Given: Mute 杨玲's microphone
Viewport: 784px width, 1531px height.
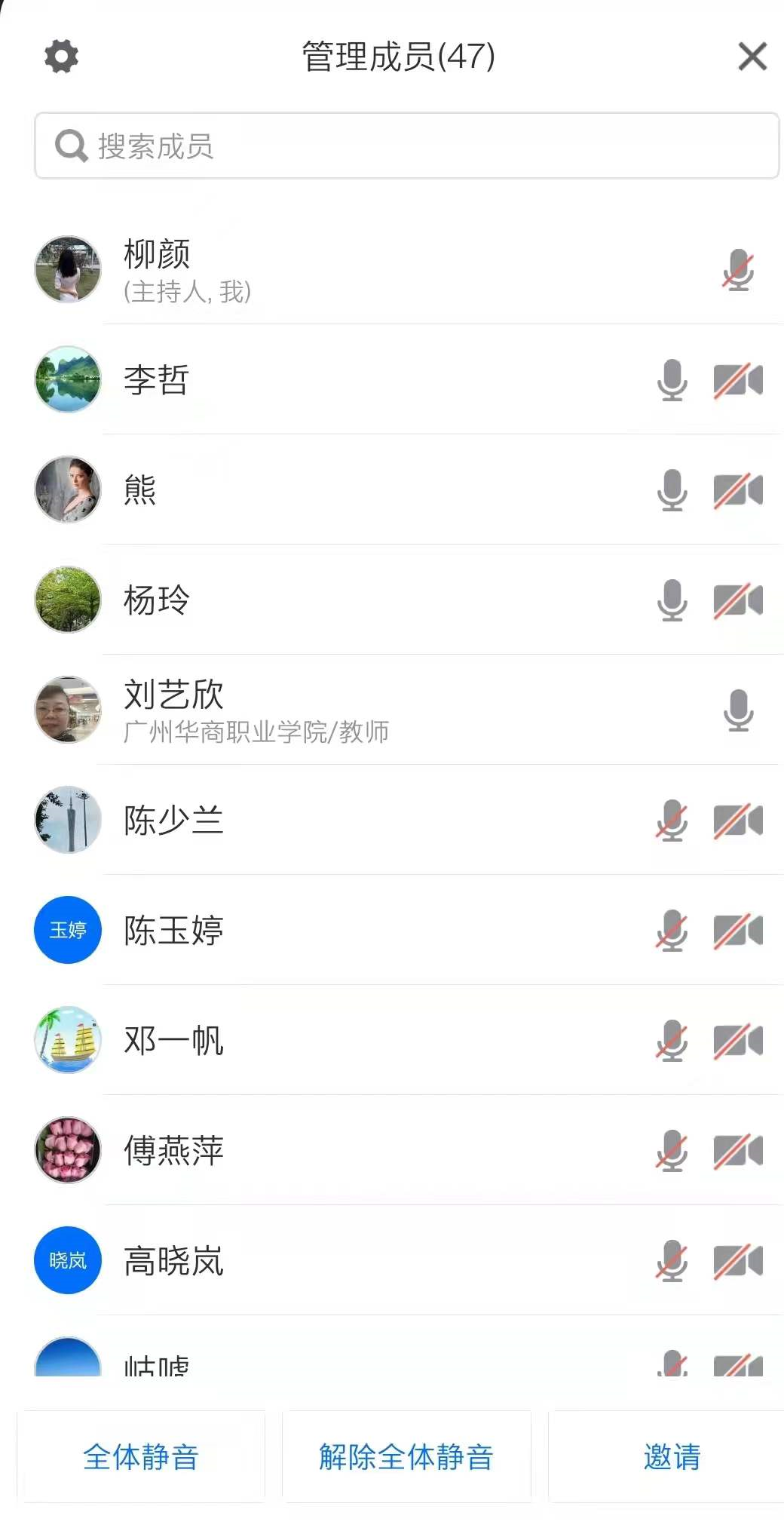Looking at the screenshot, I should point(672,600).
